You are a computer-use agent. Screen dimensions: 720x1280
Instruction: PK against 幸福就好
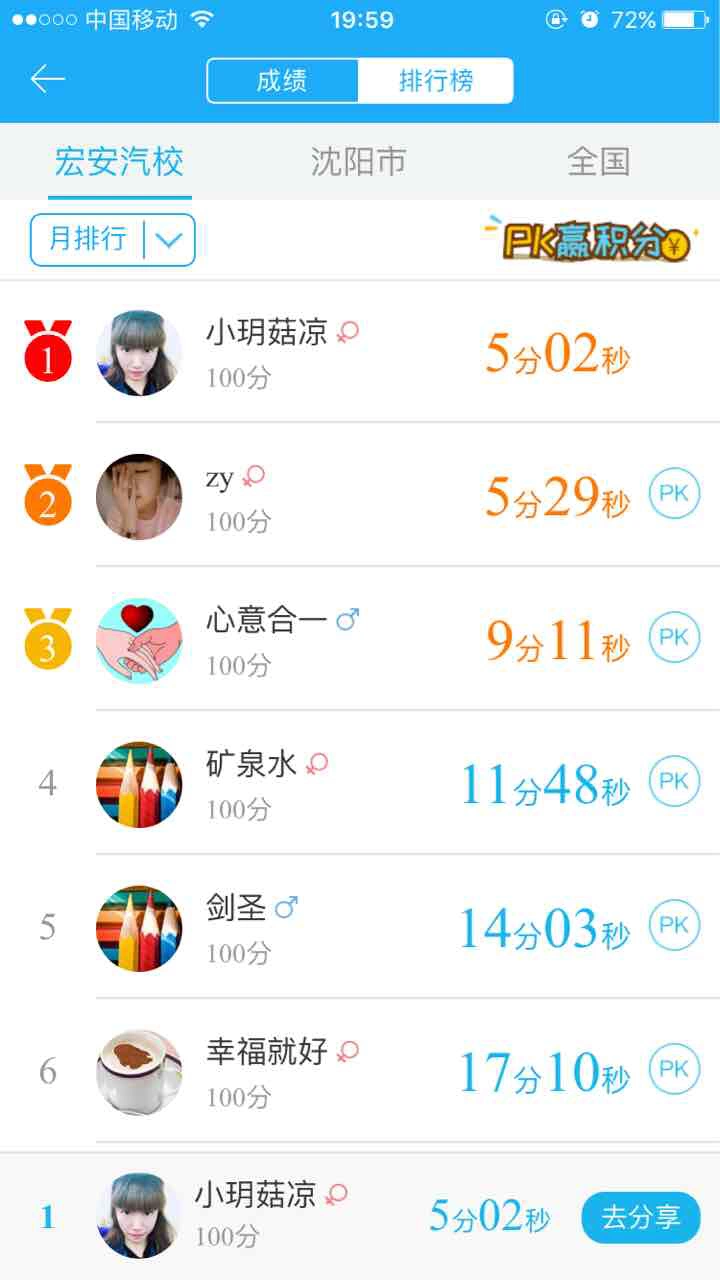tap(674, 1070)
